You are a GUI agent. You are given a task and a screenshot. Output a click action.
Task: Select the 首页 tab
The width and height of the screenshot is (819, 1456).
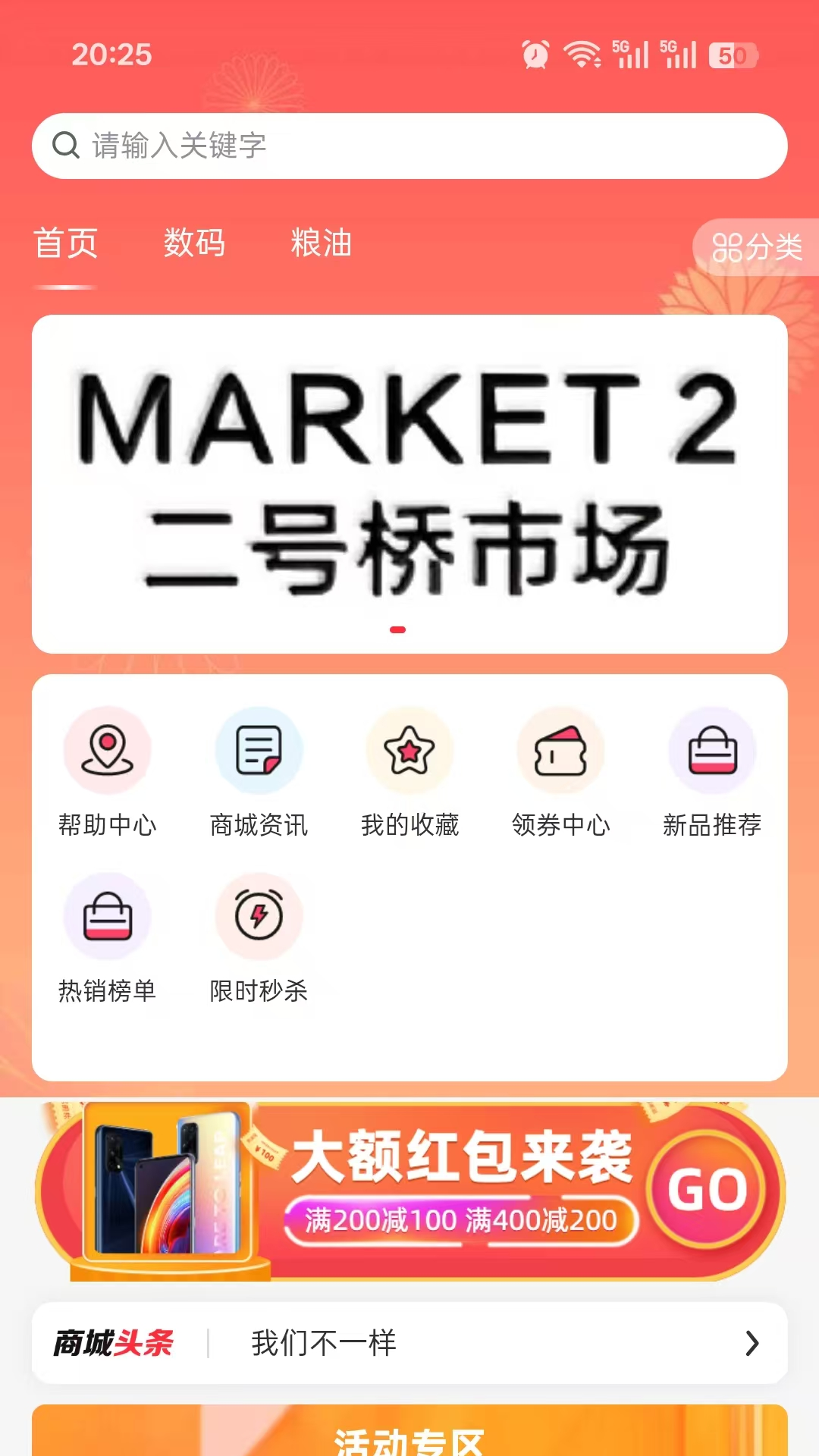66,243
